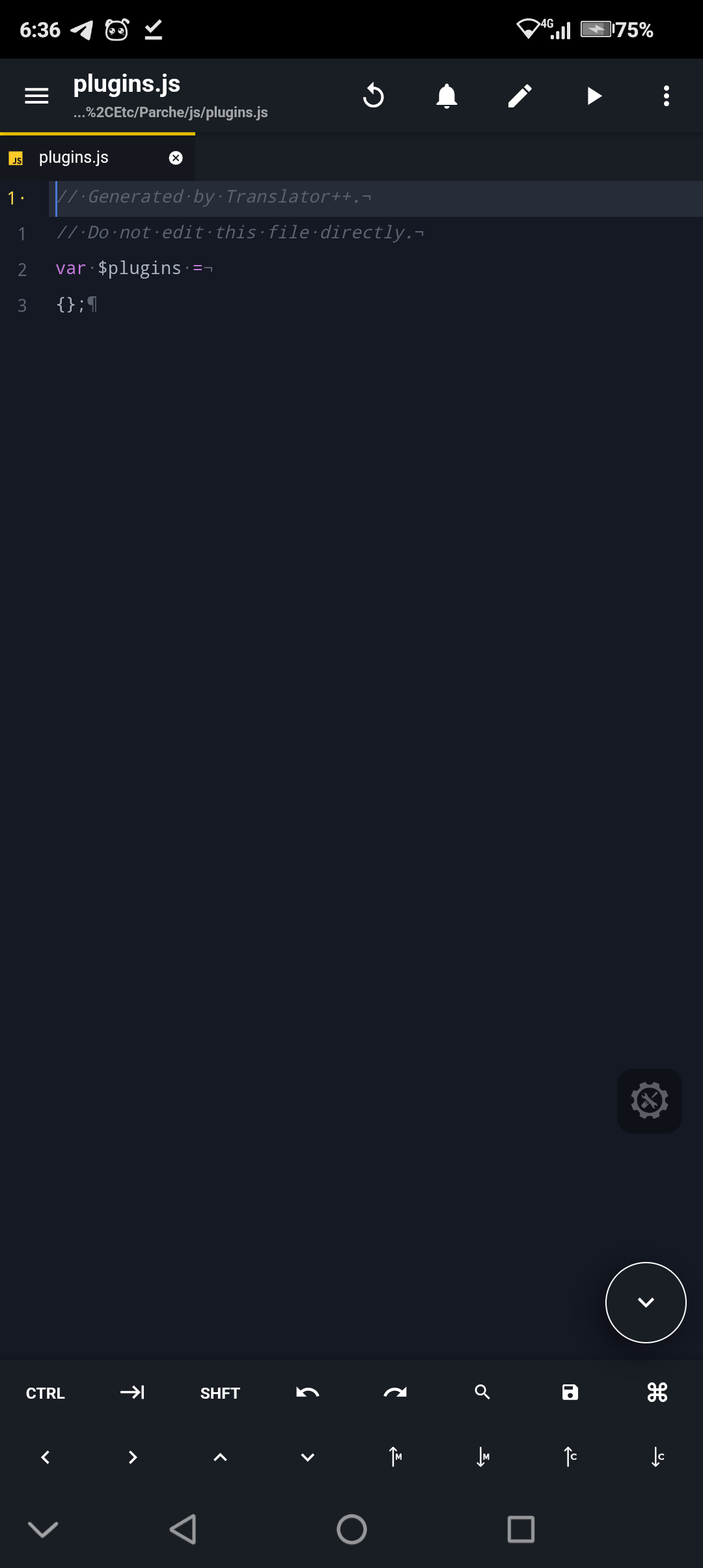The height and width of the screenshot is (1568, 703).
Task: Open the three-dot overflow menu
Action: (x=666, y=96)
